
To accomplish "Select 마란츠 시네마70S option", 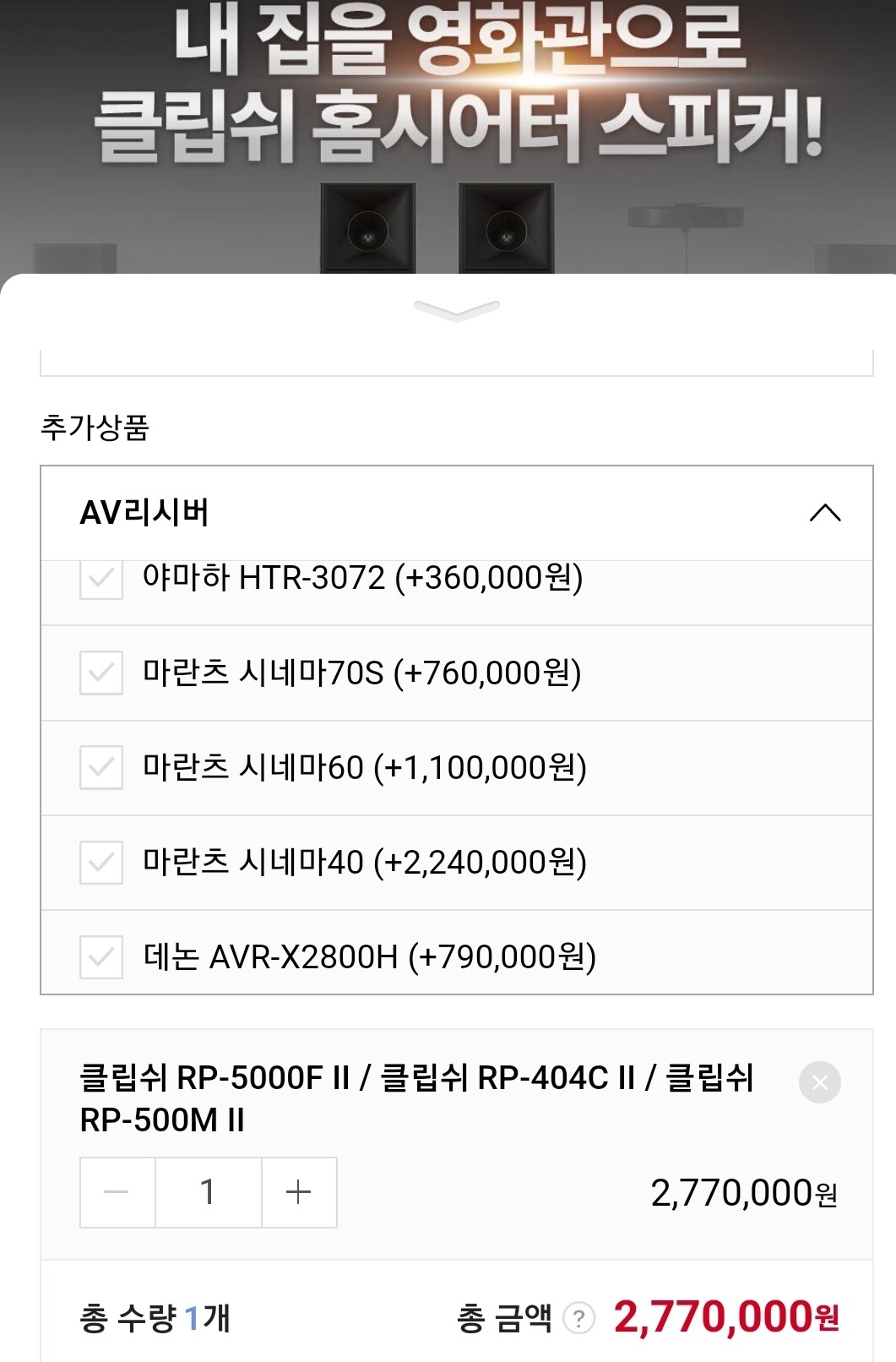I will pos(101,673).
